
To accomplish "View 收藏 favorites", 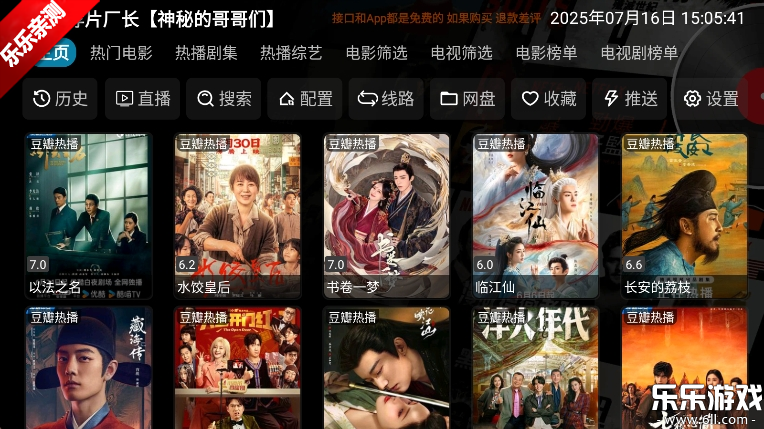I will click(x=548, y=99).
